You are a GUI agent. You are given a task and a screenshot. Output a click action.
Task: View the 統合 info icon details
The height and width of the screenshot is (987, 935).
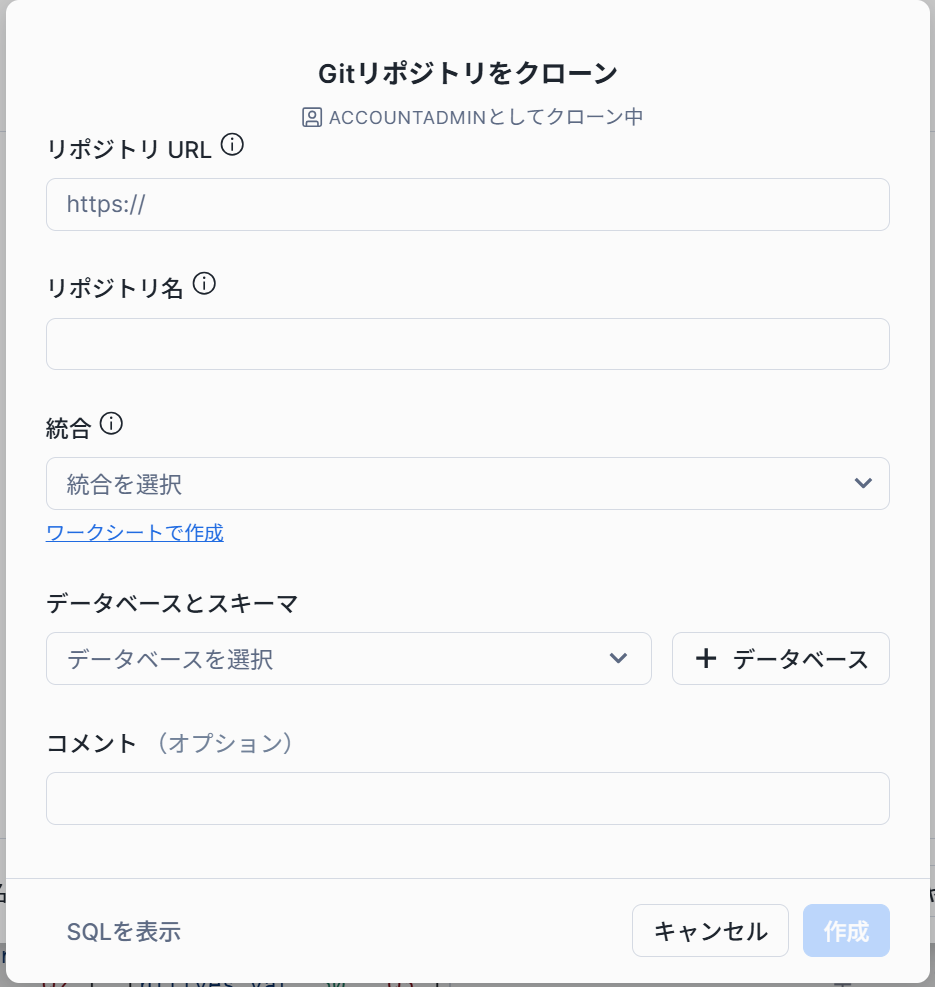tap(112, 425)
